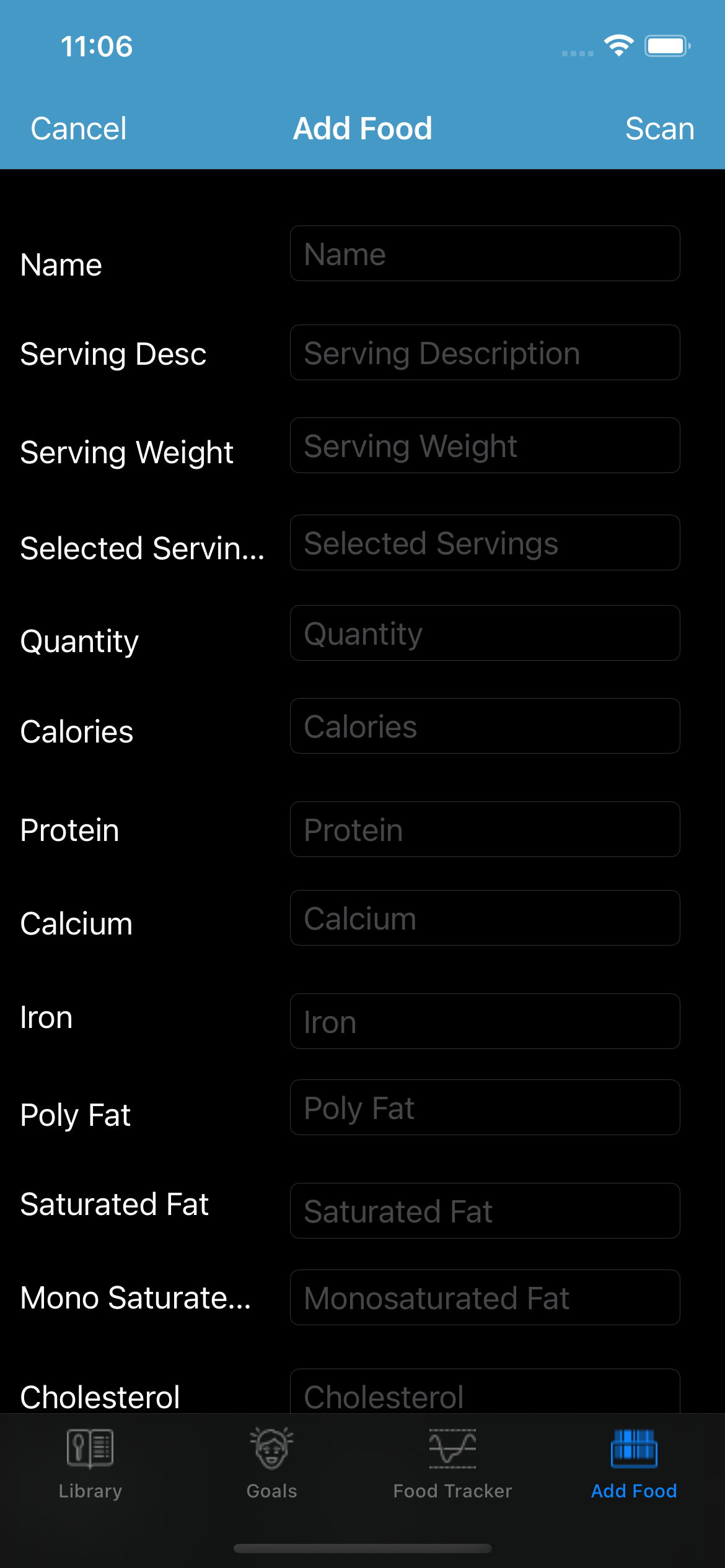Focus the Saturated Fat field
The image size is (725, 1568).
tap(485, 1211)
